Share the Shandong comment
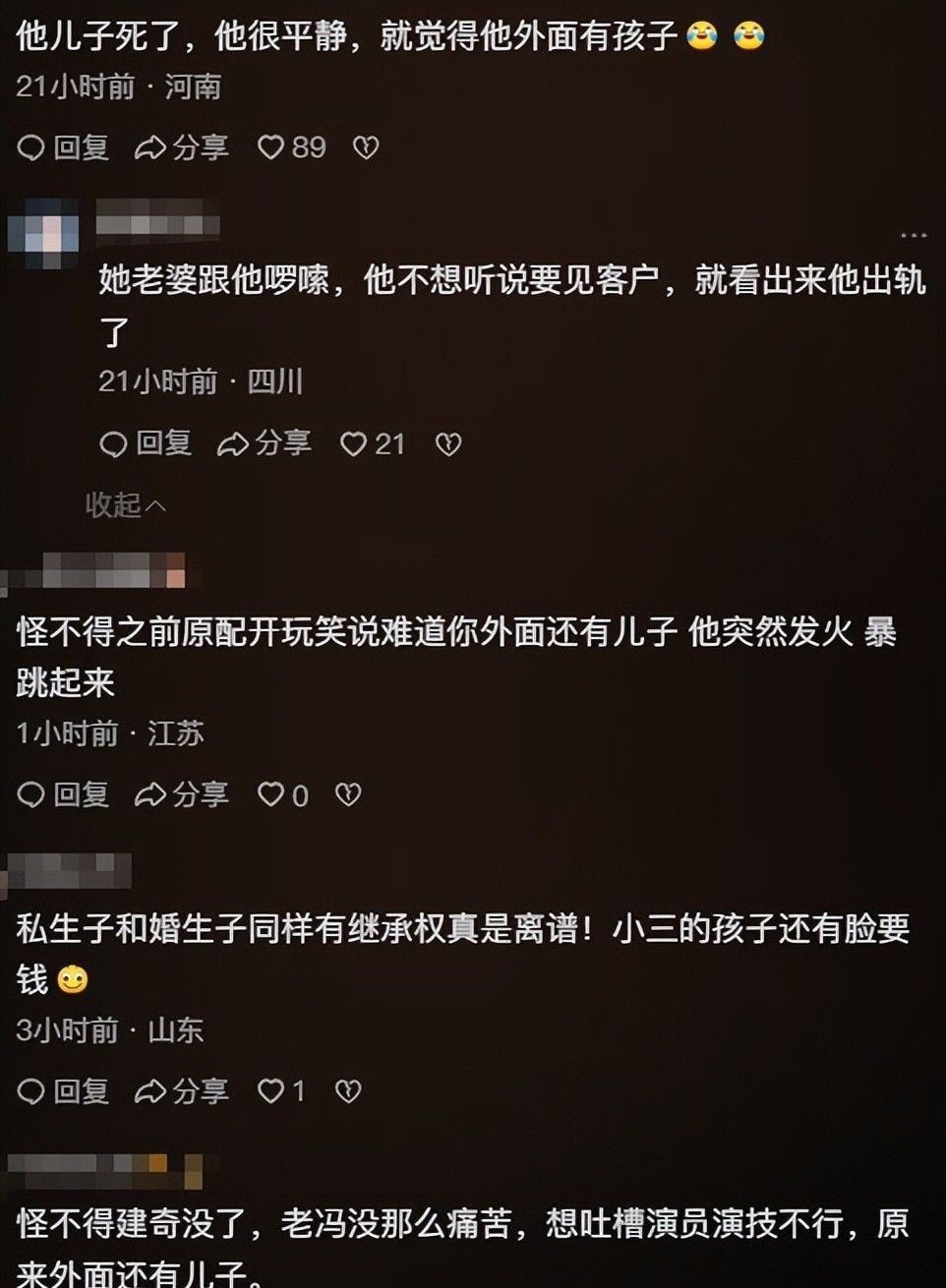 [x=182, y=1091]
